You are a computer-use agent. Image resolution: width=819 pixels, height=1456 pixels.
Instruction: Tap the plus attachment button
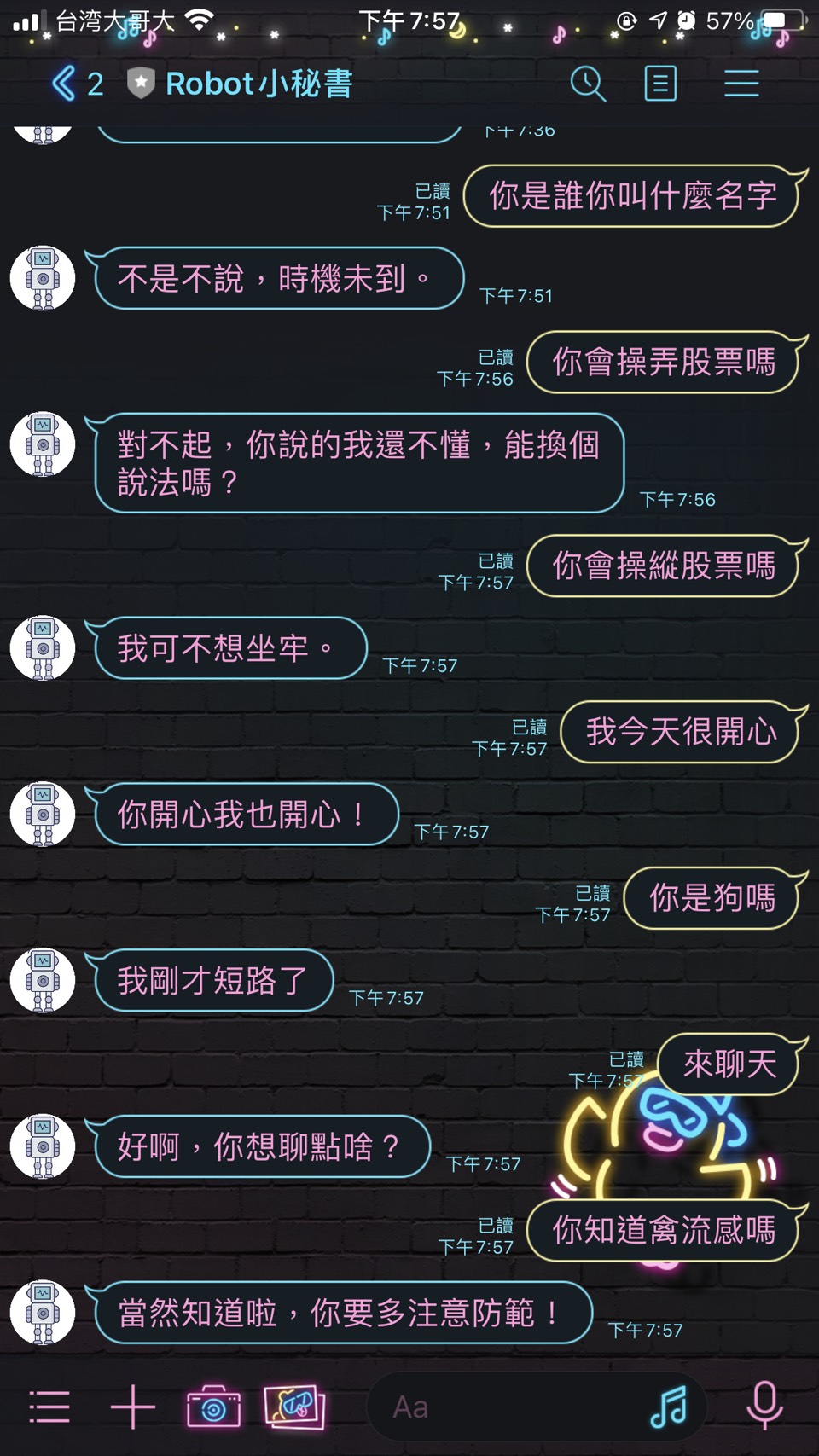pos(133,1407)
